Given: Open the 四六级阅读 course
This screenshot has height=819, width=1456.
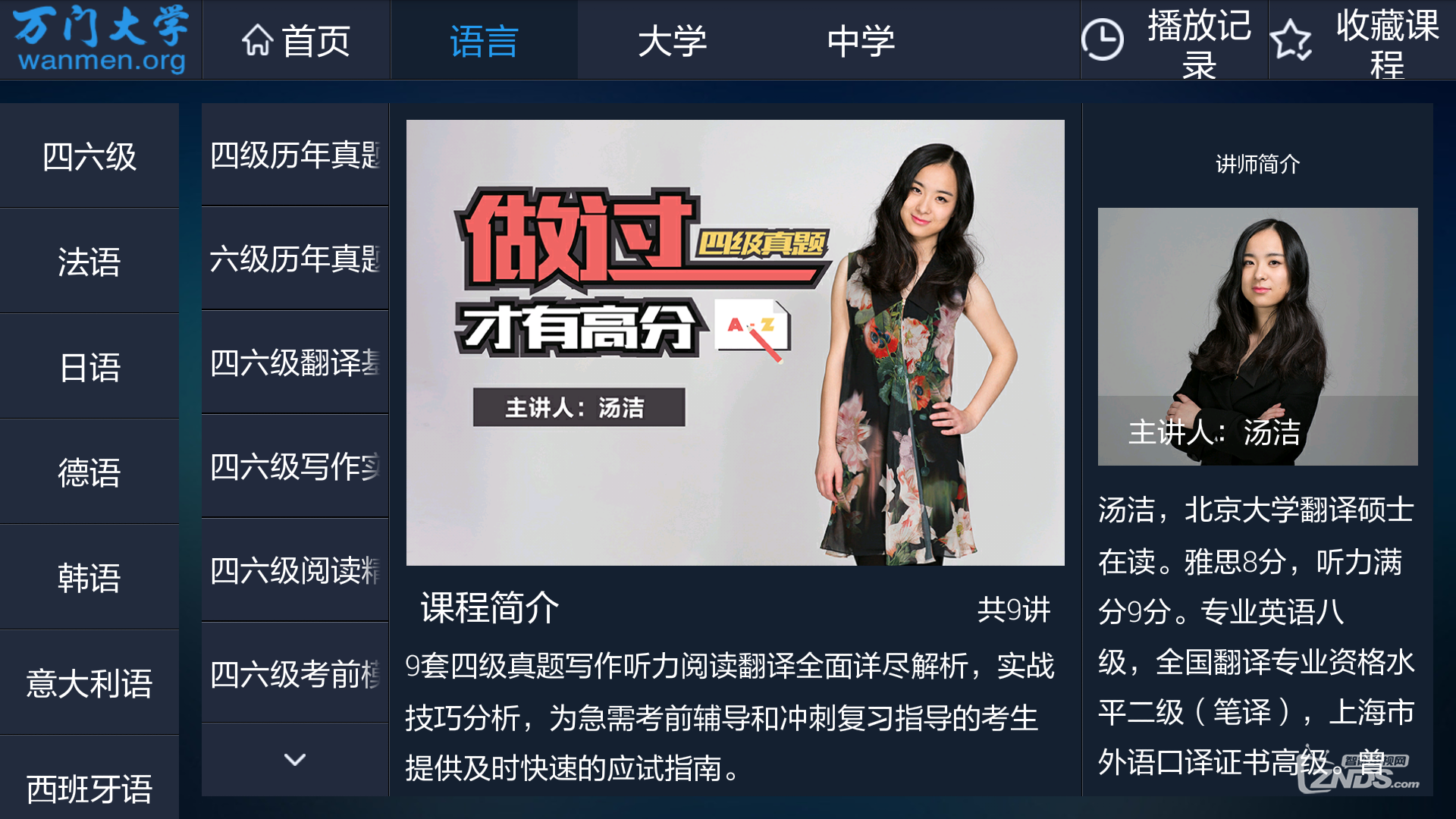Looking at the screenshot, I should tap(295, 570).
